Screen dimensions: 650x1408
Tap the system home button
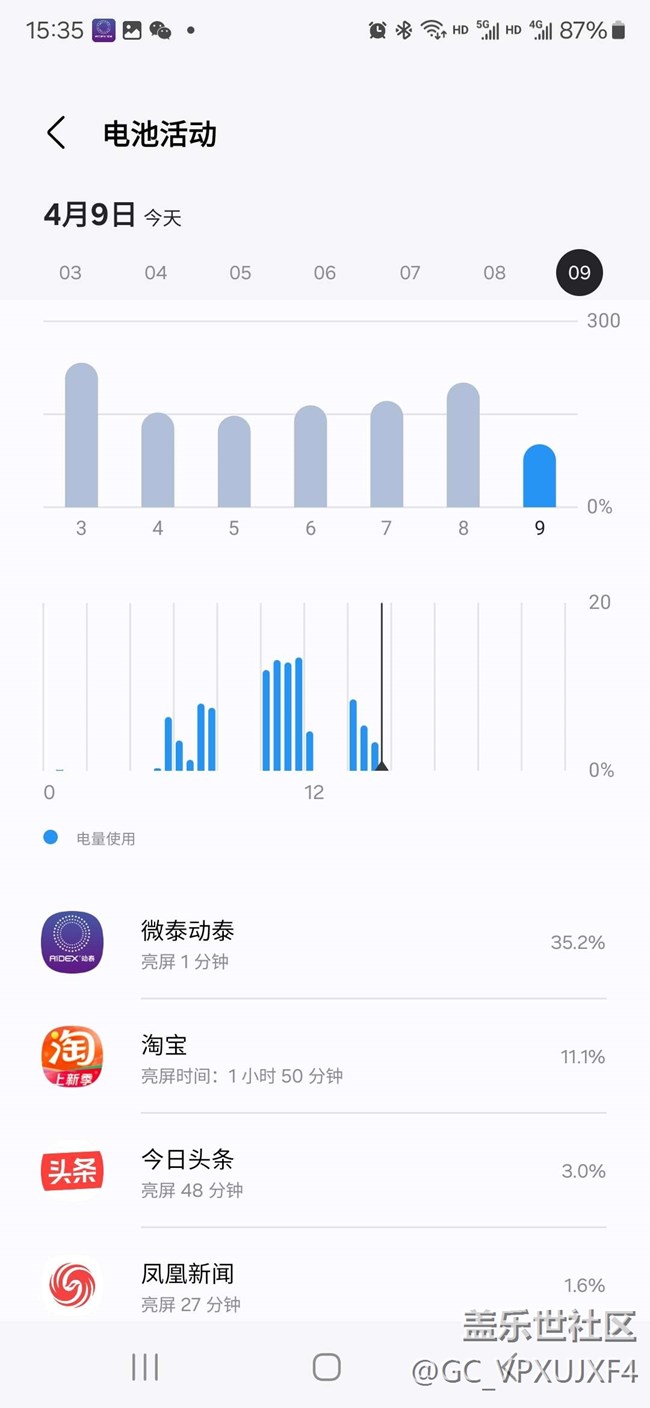click(327, 1367)
